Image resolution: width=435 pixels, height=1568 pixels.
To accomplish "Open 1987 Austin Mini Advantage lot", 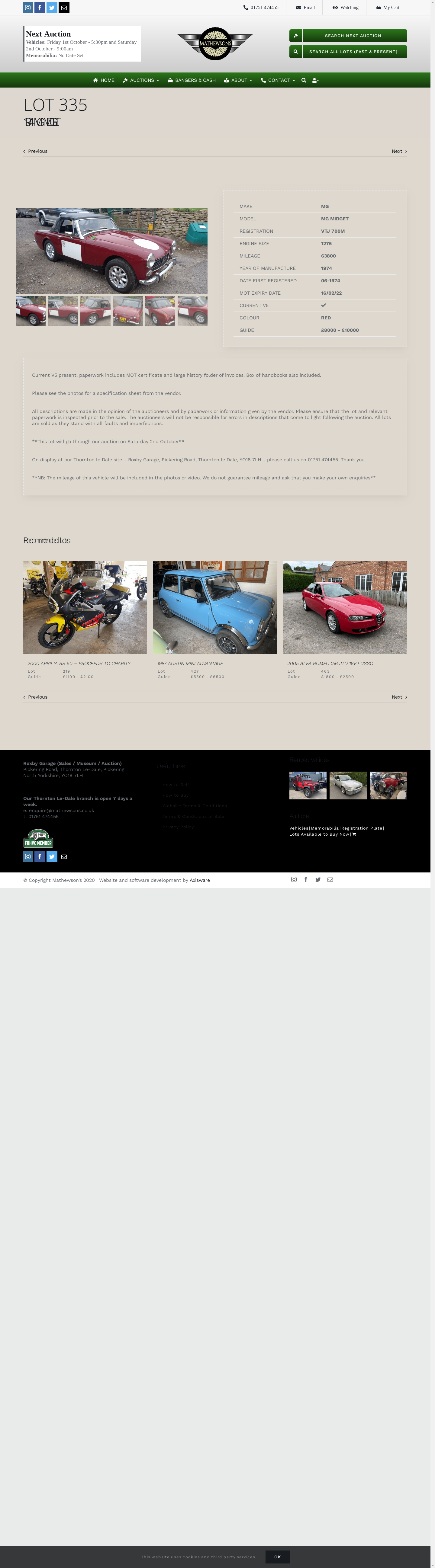I will (214, 607).
